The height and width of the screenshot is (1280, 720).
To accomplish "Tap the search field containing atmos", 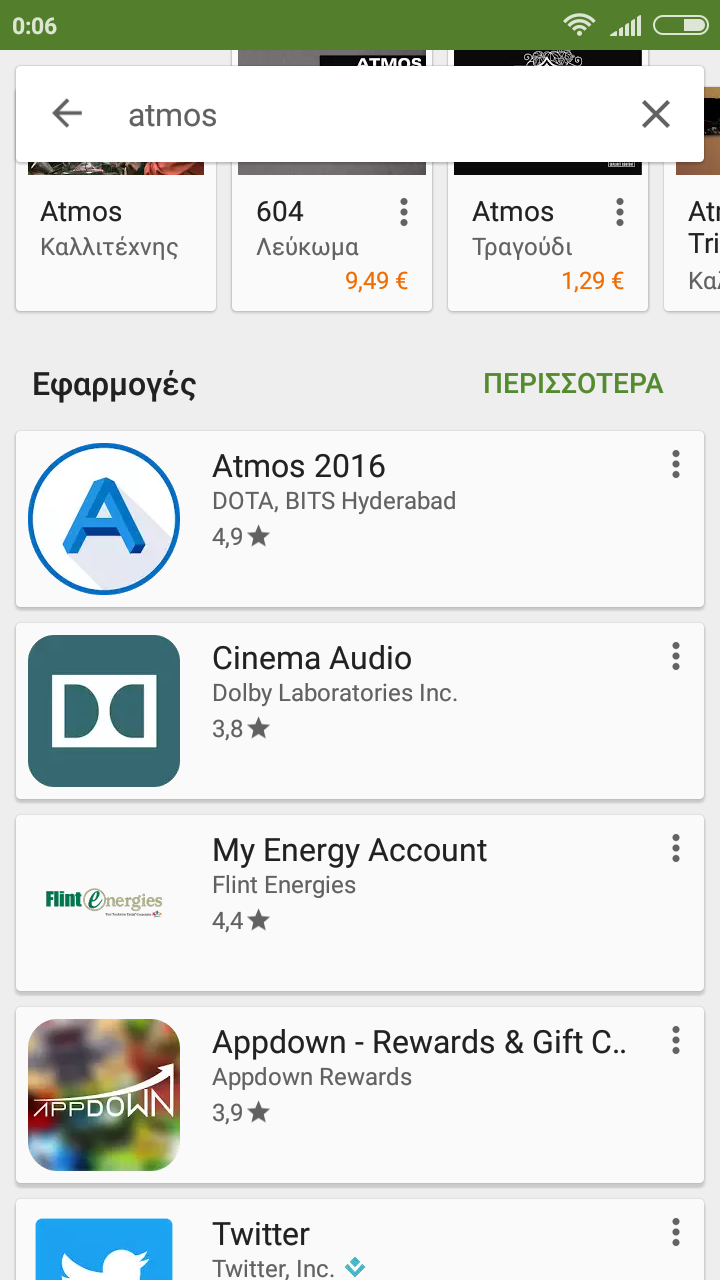I will coord(360,115).
